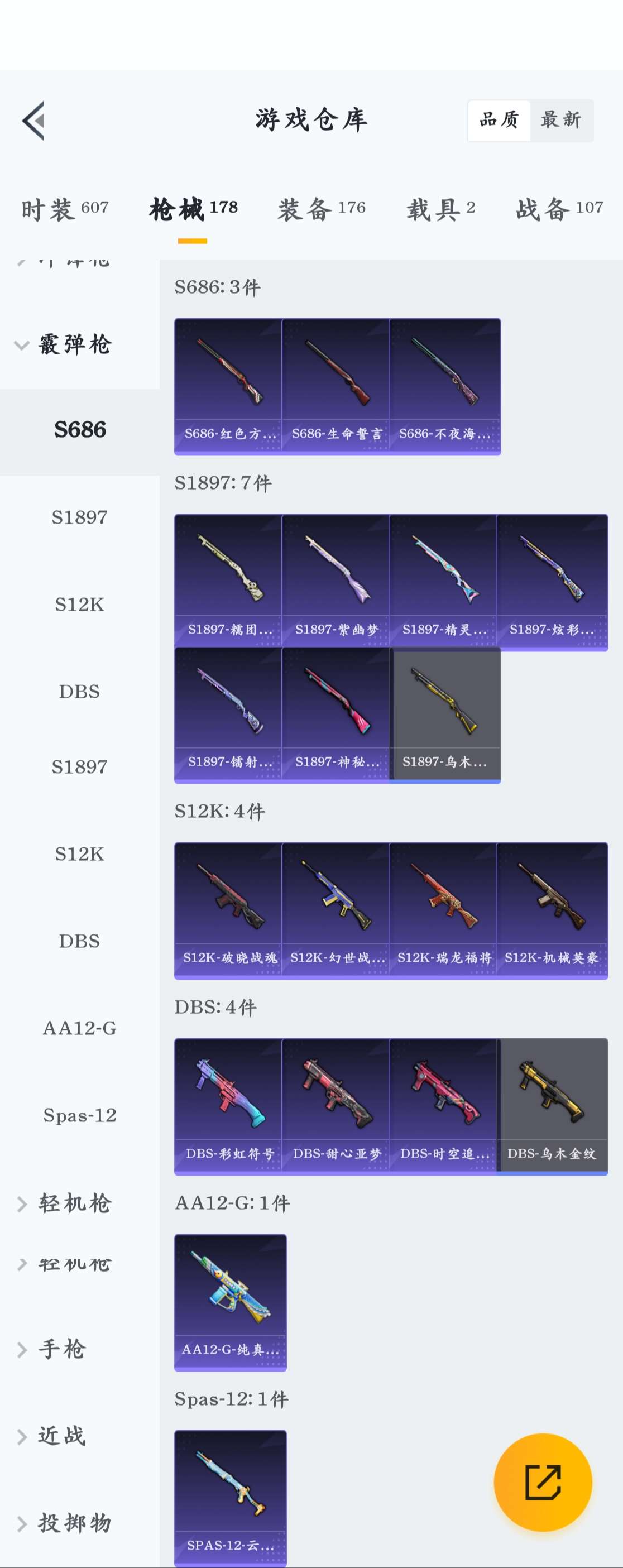The height and width of the screenshot is (1568, 623).
Task: Expand the 近战 category
Action: pyautogui.click(x=61, y=1436)
